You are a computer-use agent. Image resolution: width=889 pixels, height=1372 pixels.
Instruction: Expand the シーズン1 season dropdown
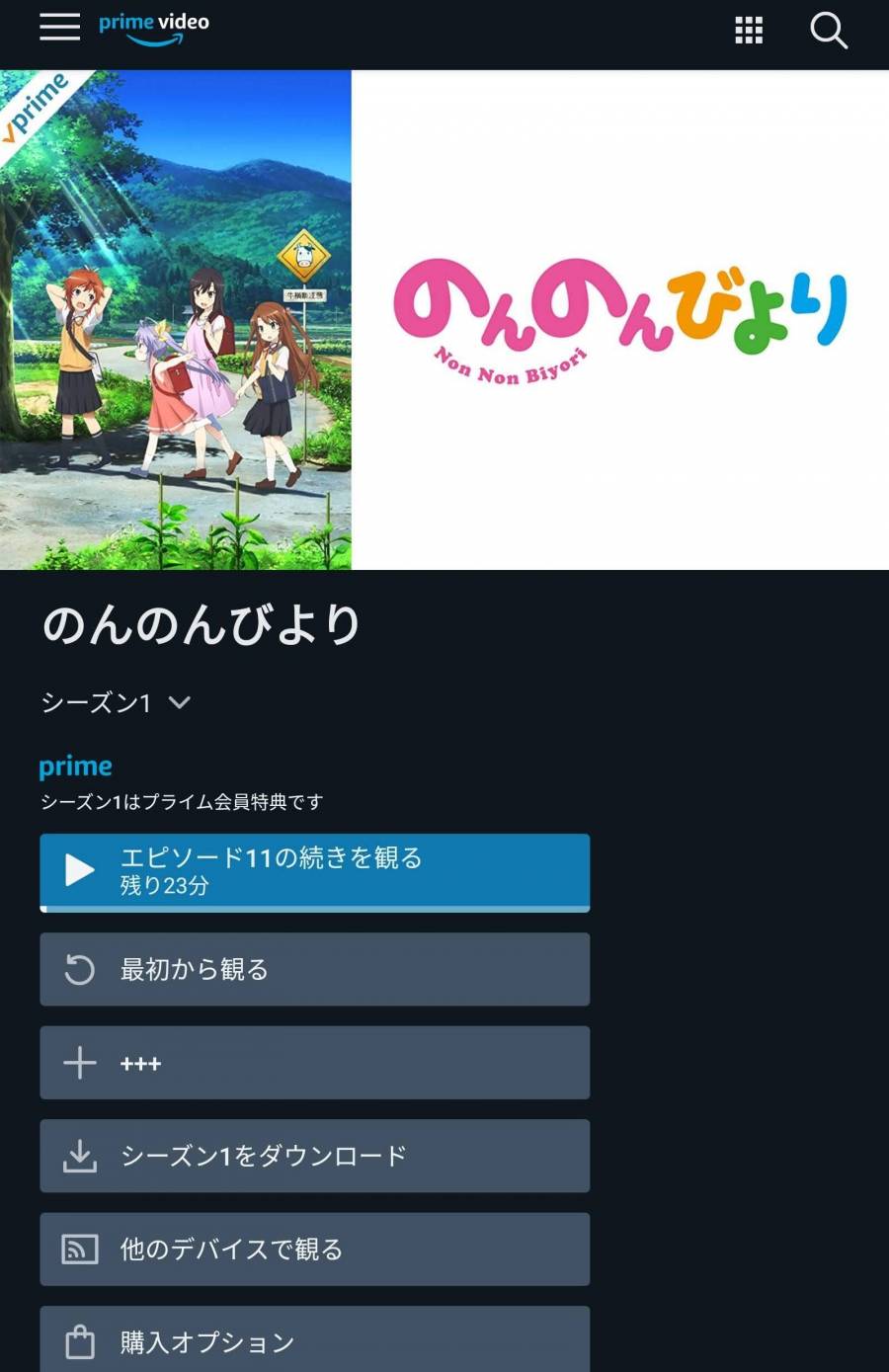point(116,703)
